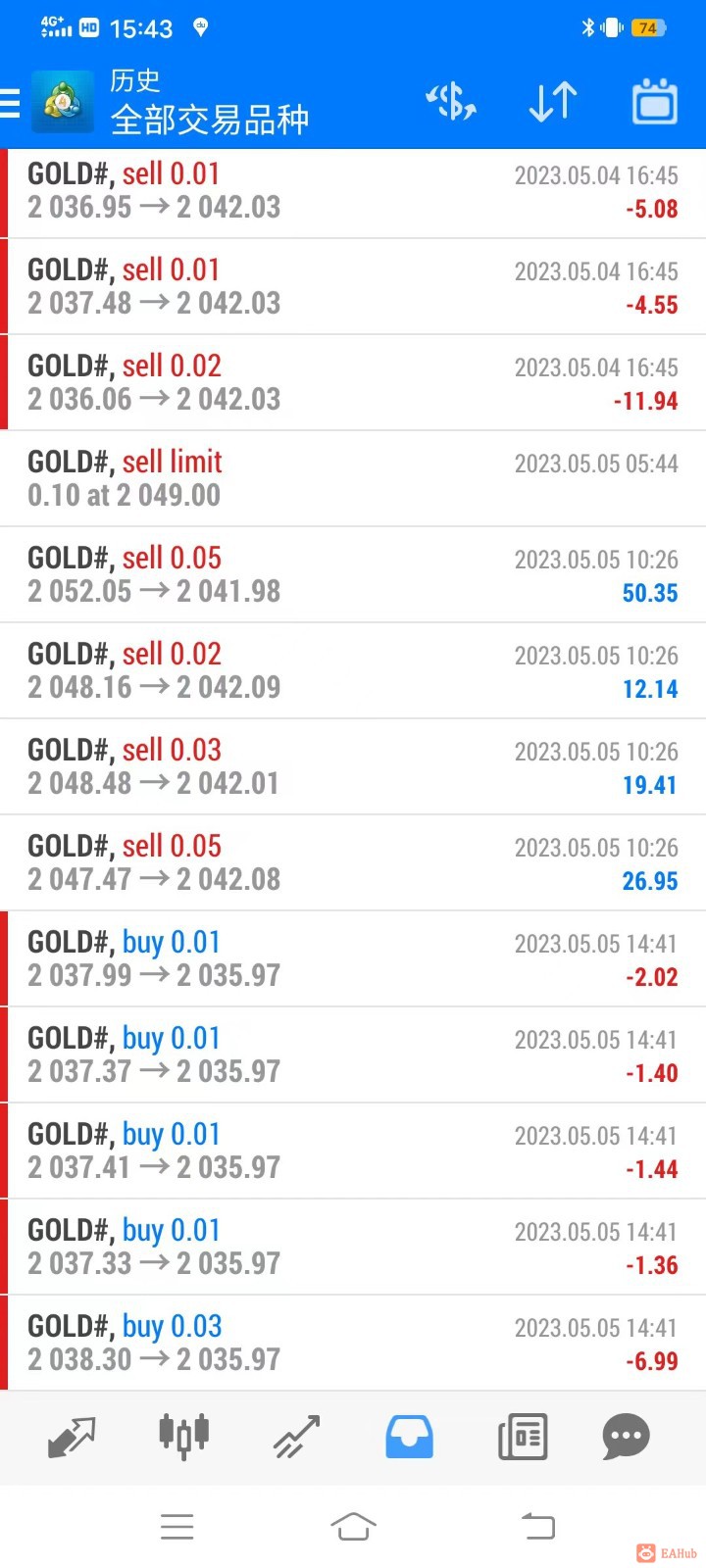The width and height of the screenshot is (706, 1568).
Task: Switch to the Quotes tab
Action: pos(72,1437)
